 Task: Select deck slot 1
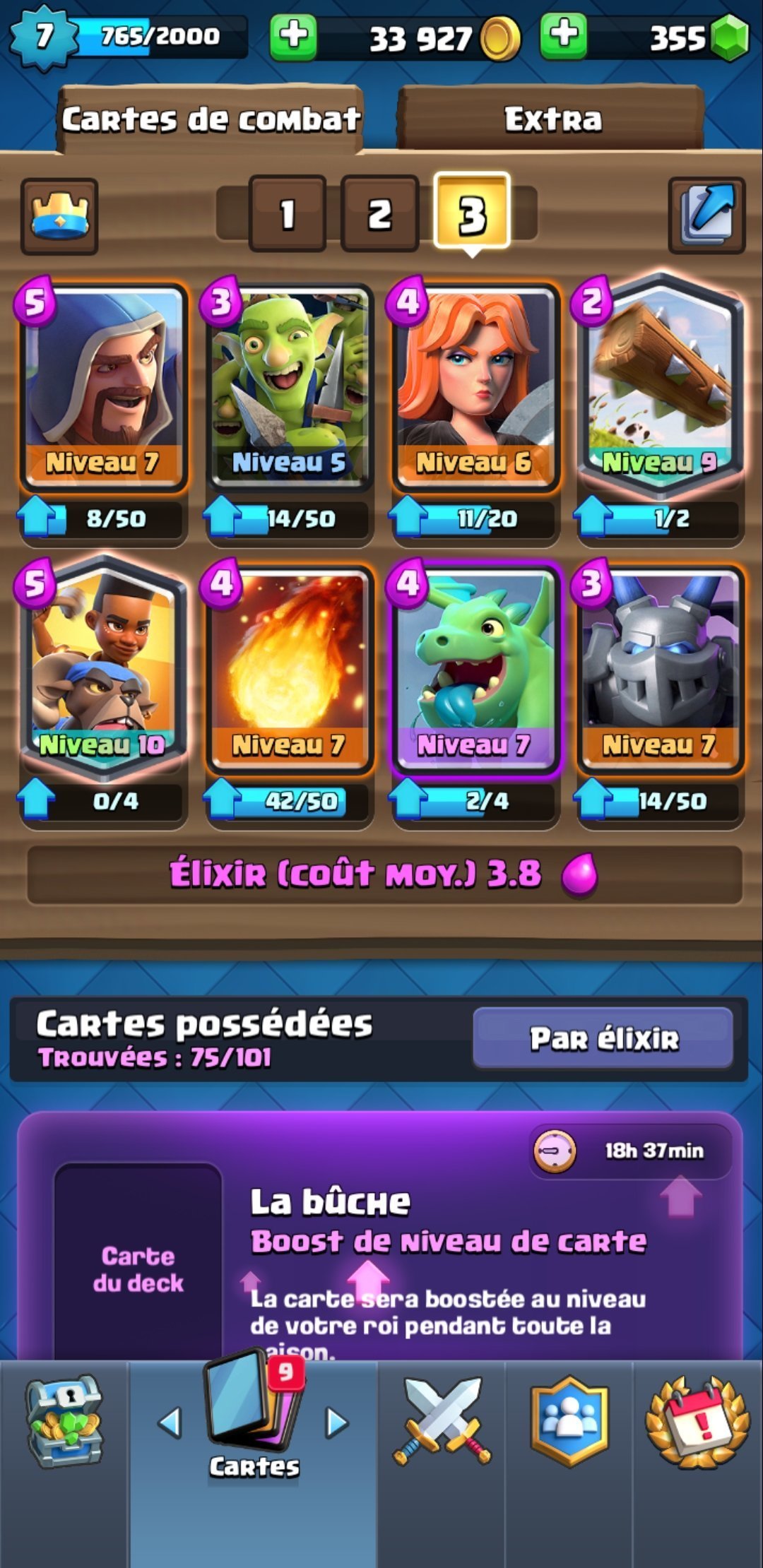[x=287, y=214]
